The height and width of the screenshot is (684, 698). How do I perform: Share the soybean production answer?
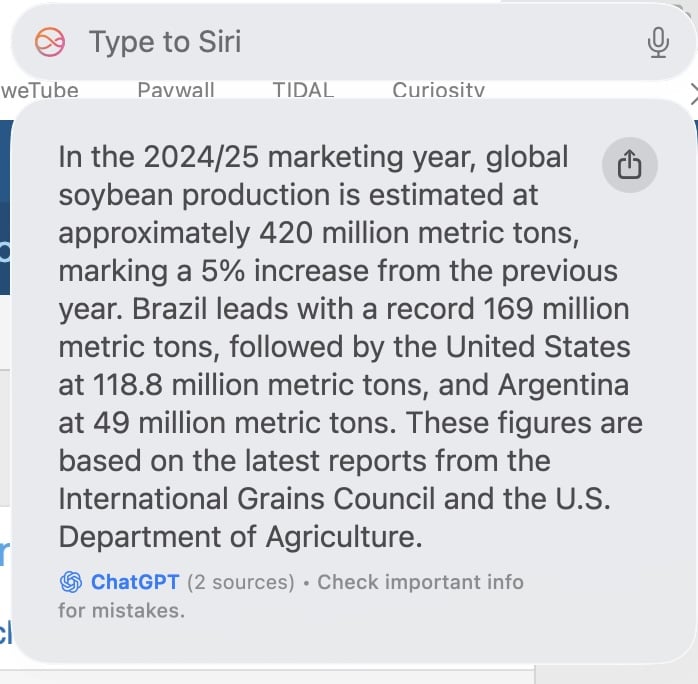tap(629, 165)
